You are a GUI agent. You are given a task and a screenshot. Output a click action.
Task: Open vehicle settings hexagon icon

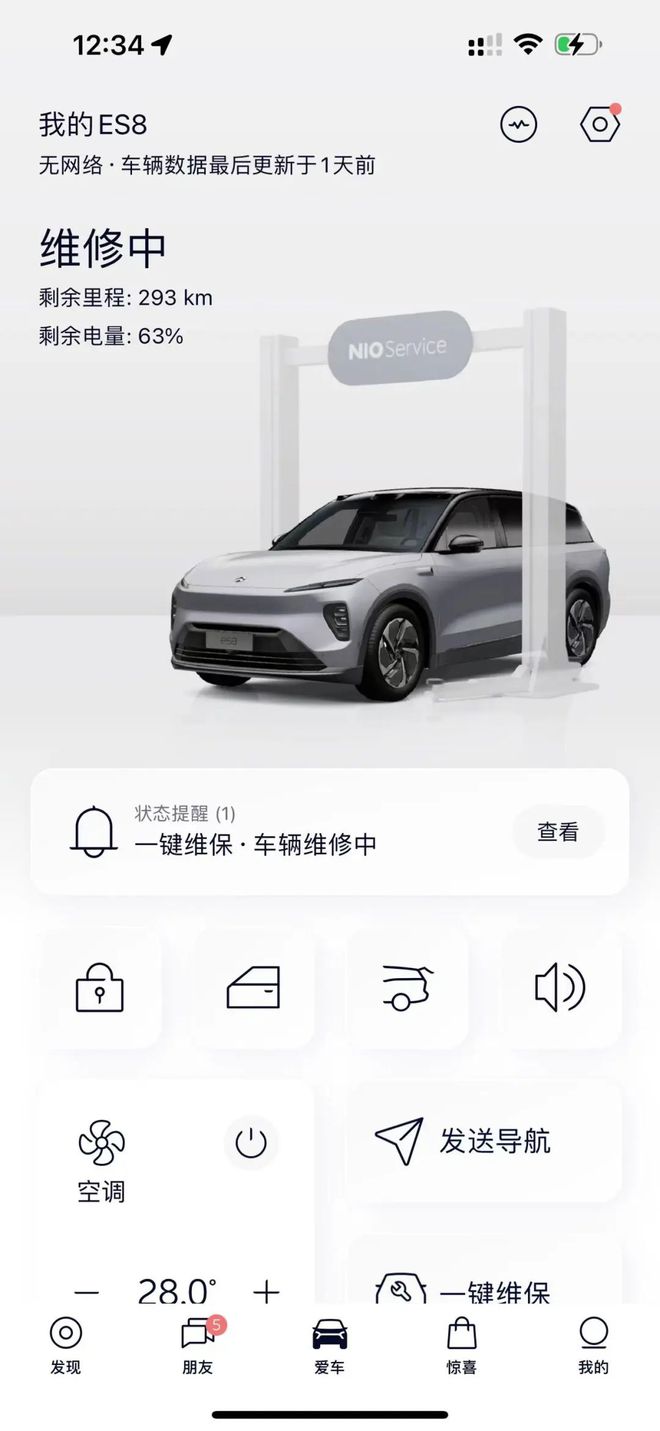pyautogui.click(x=599, y=125)
